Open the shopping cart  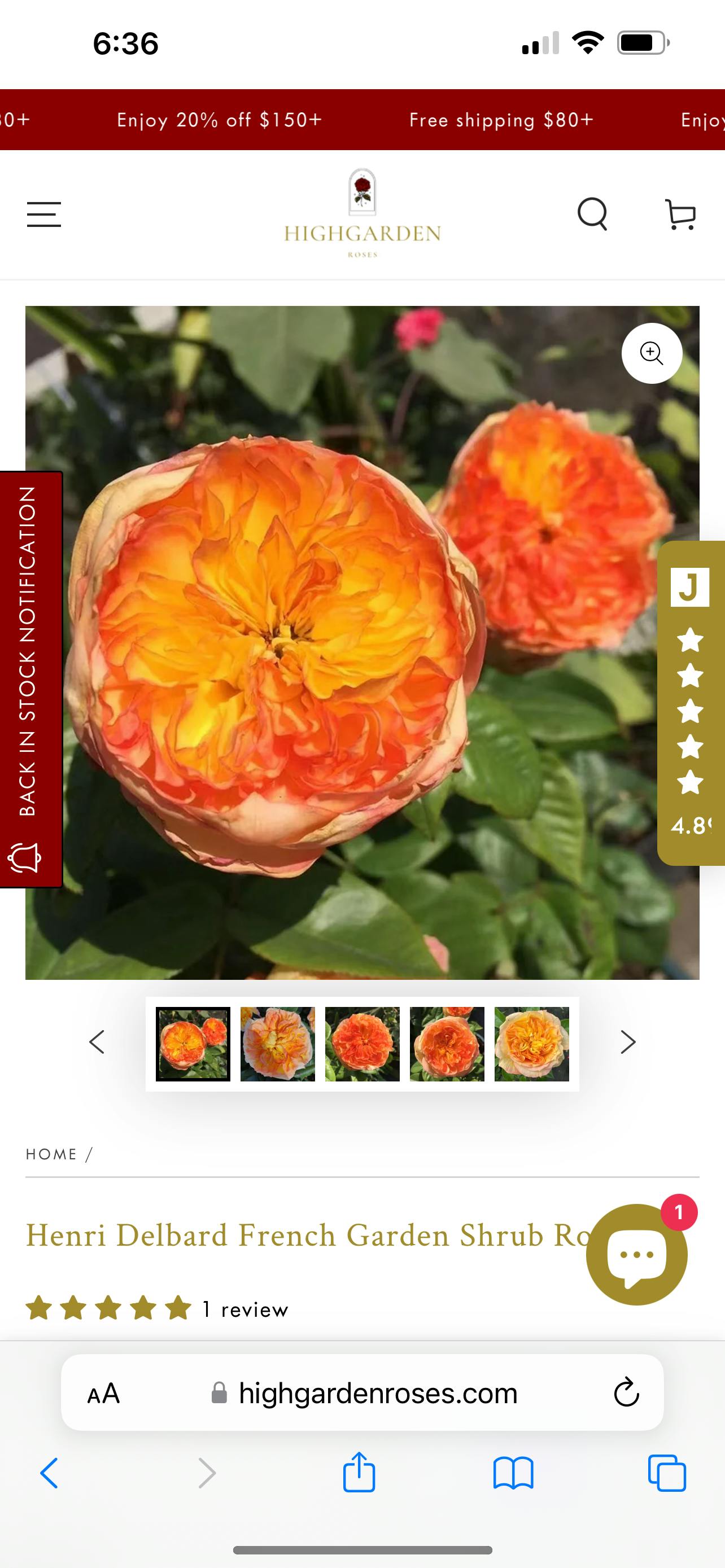point(680,214)
